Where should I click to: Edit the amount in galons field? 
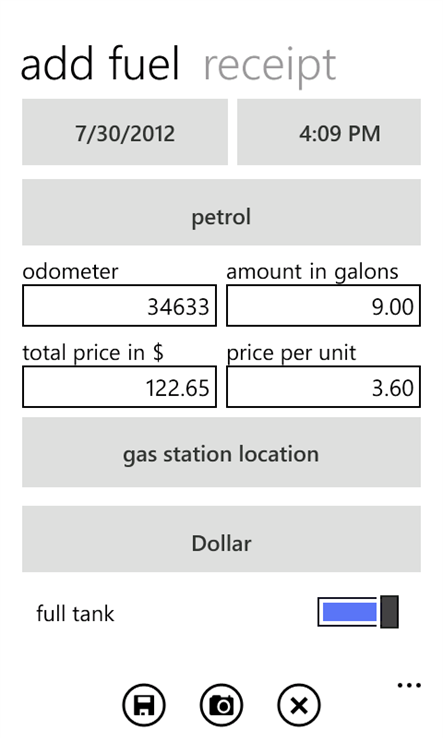pyautogui.click(x=323, y=305)
